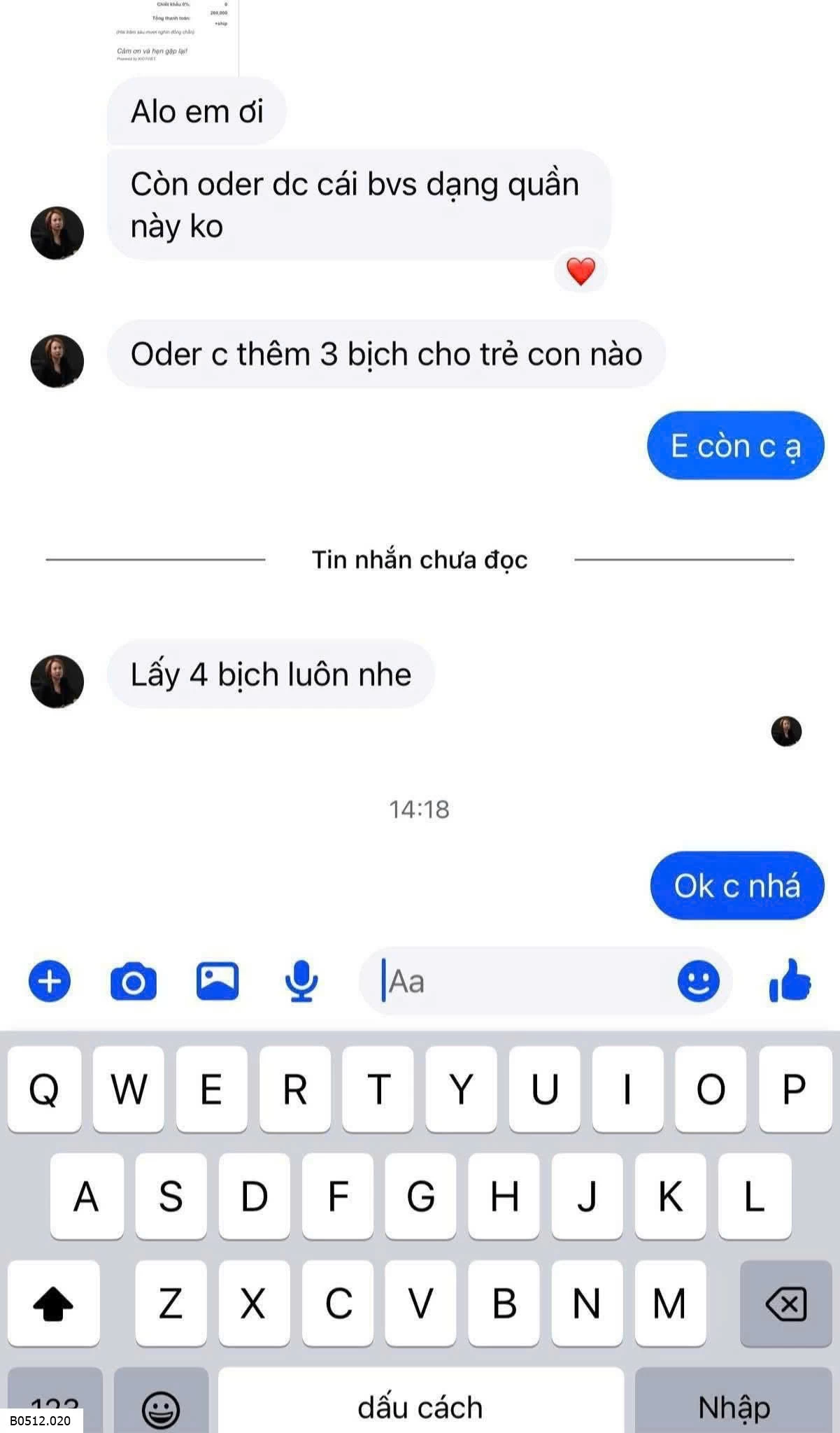
Task: Record a voice message with the microphone
Action: [x=301, y=981]
